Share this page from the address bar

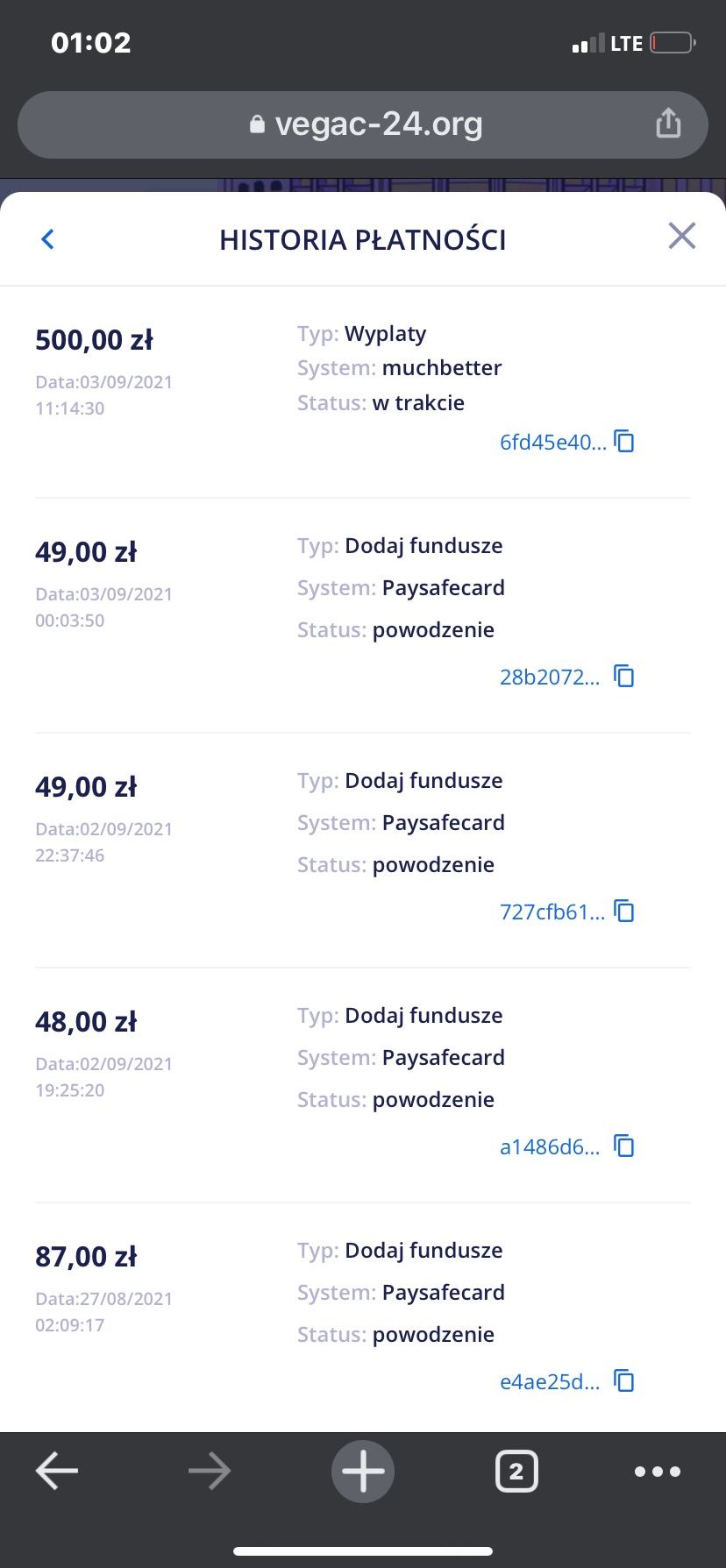click(668, 124)
